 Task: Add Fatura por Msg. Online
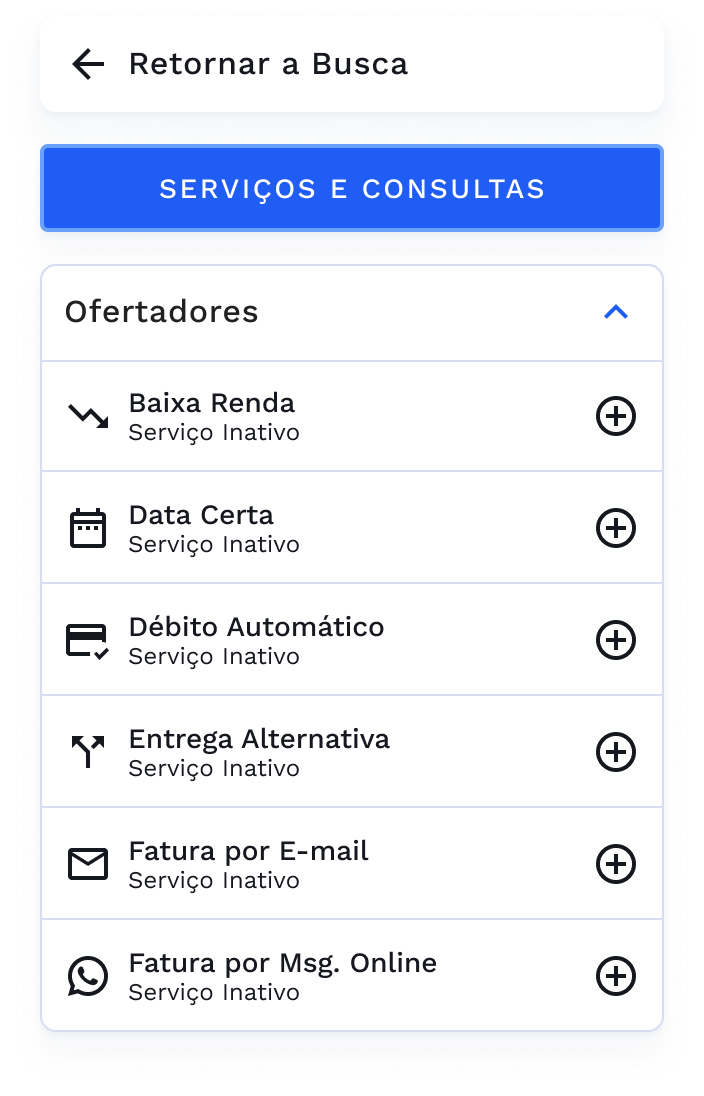point(616,976)
